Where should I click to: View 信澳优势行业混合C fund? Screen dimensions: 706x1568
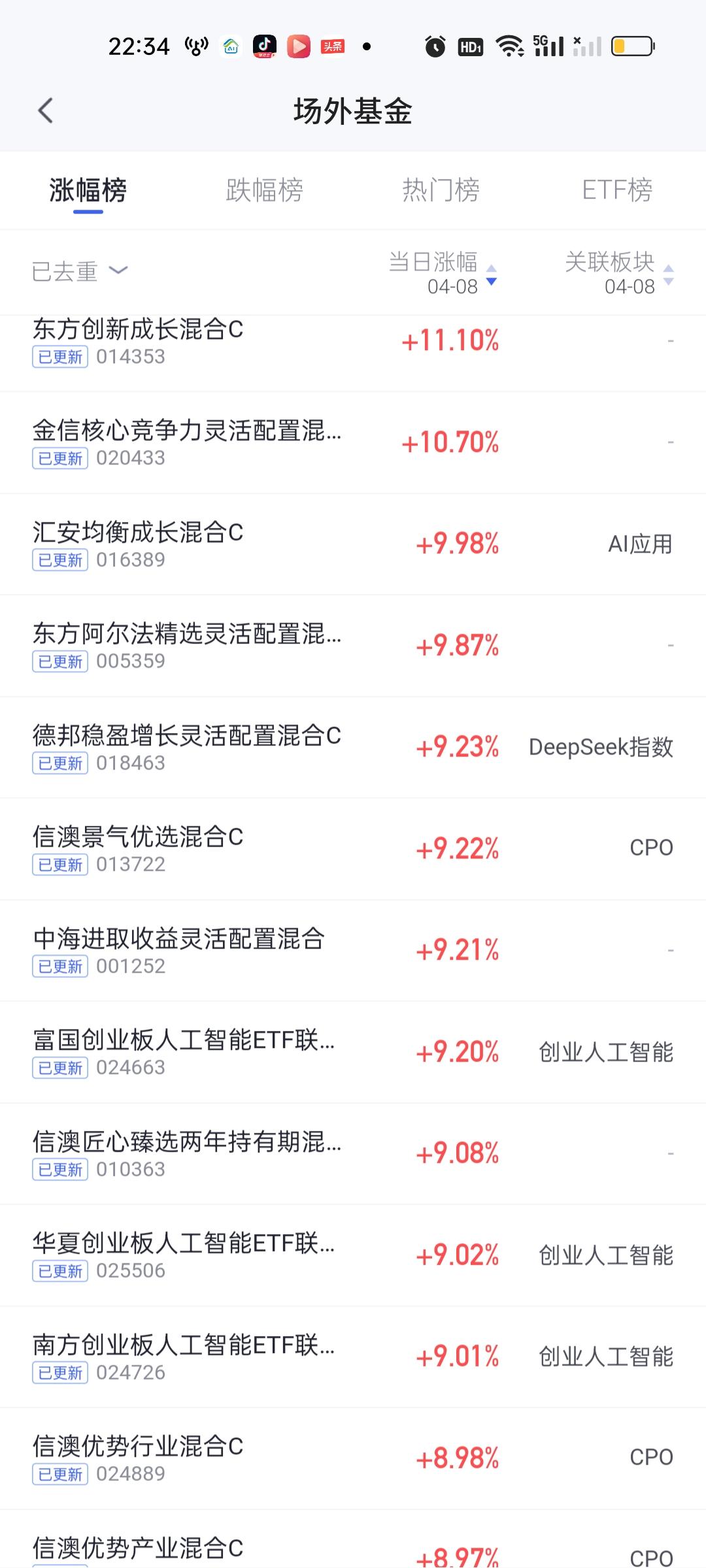click(138, 1458)
